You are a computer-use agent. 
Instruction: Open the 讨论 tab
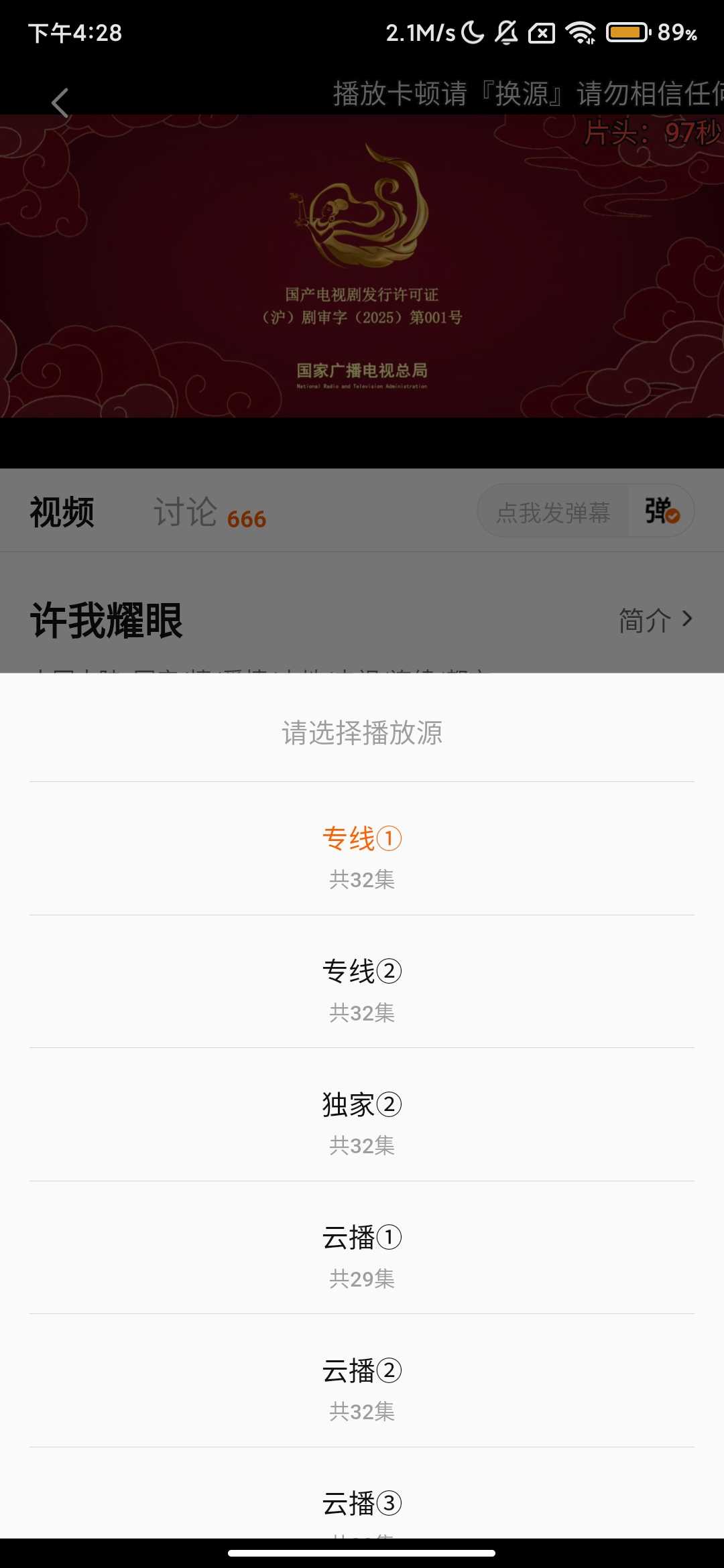click(x=209, y=513)
